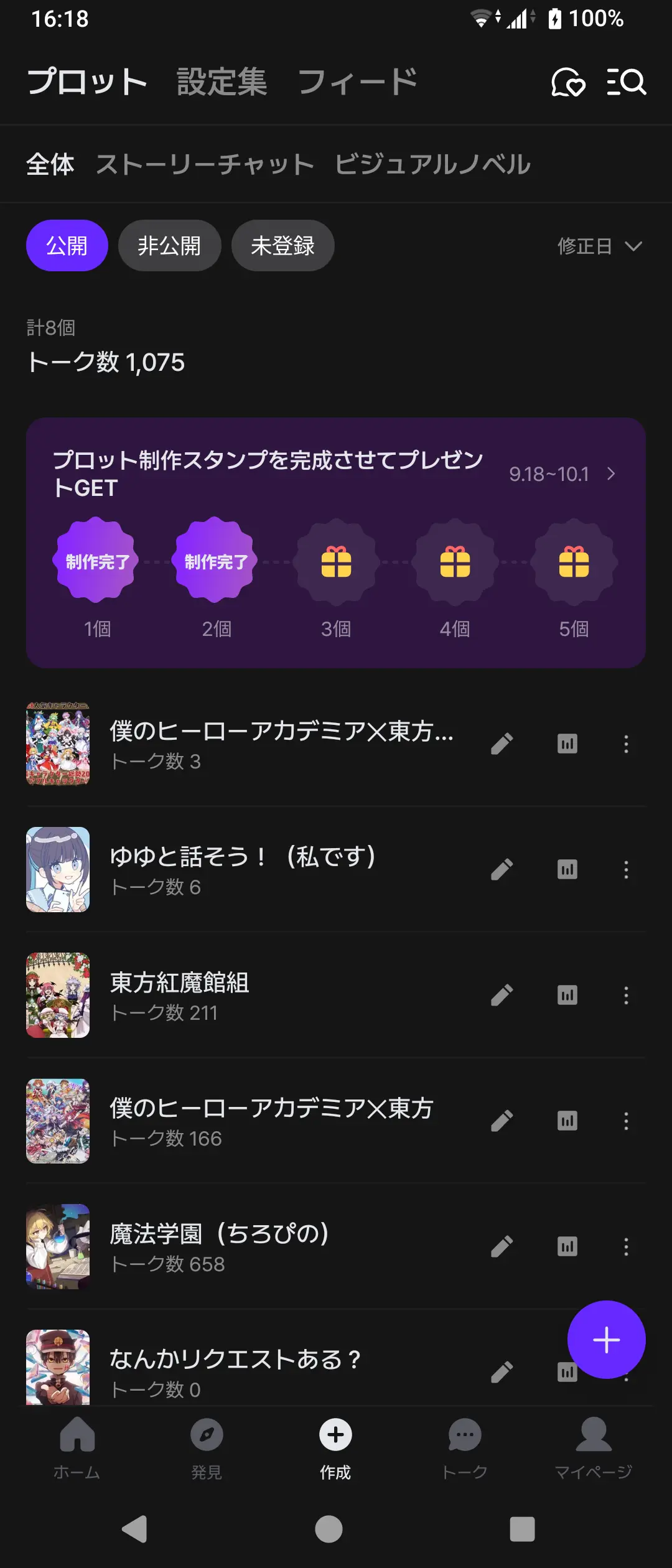Open the chat heart icon in top bar
The width and height of the screenshot is (672, 1568).
[x=568, y=82]
